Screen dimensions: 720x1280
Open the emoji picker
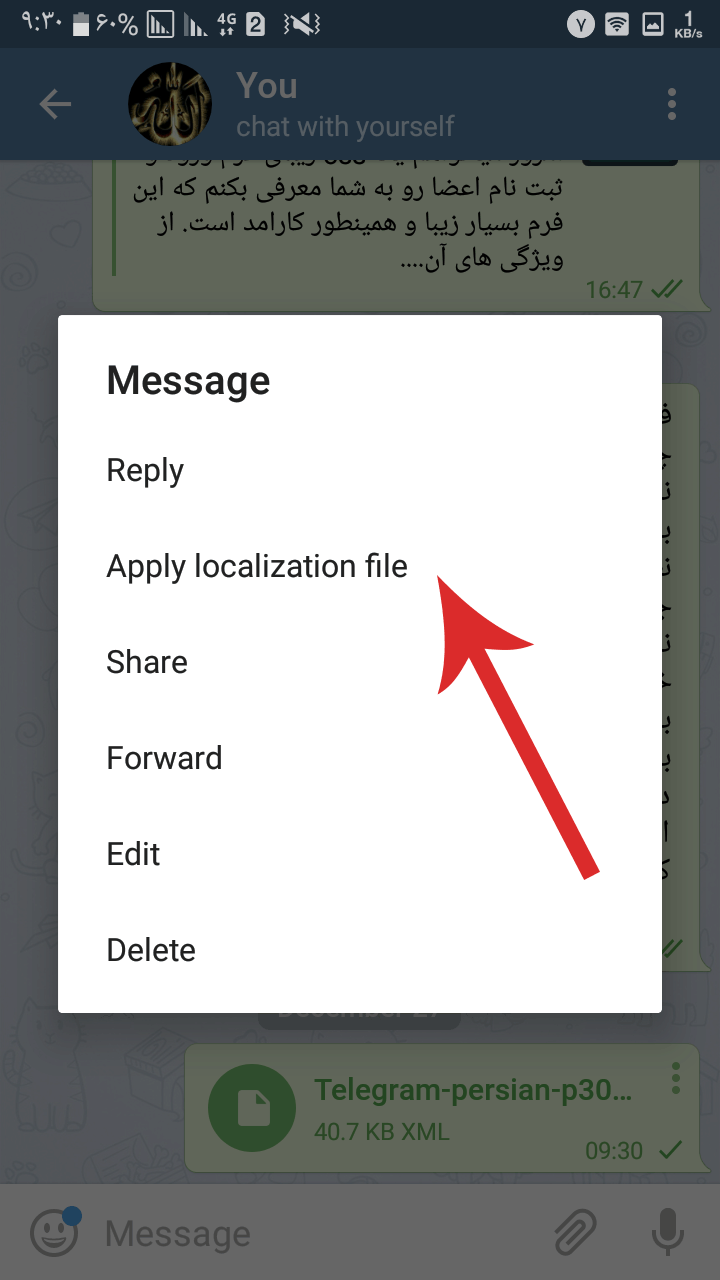54,1232
